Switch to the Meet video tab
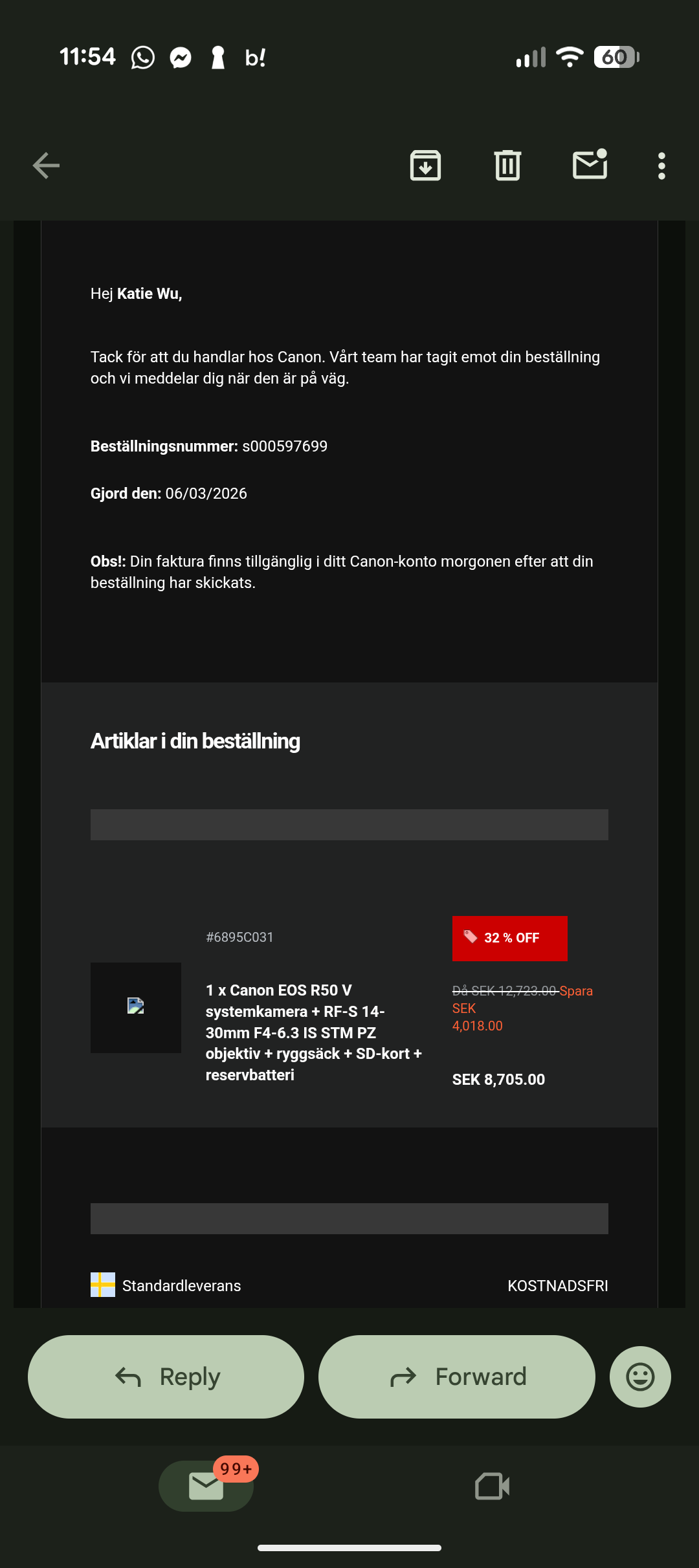 [x=492, y=1486]
